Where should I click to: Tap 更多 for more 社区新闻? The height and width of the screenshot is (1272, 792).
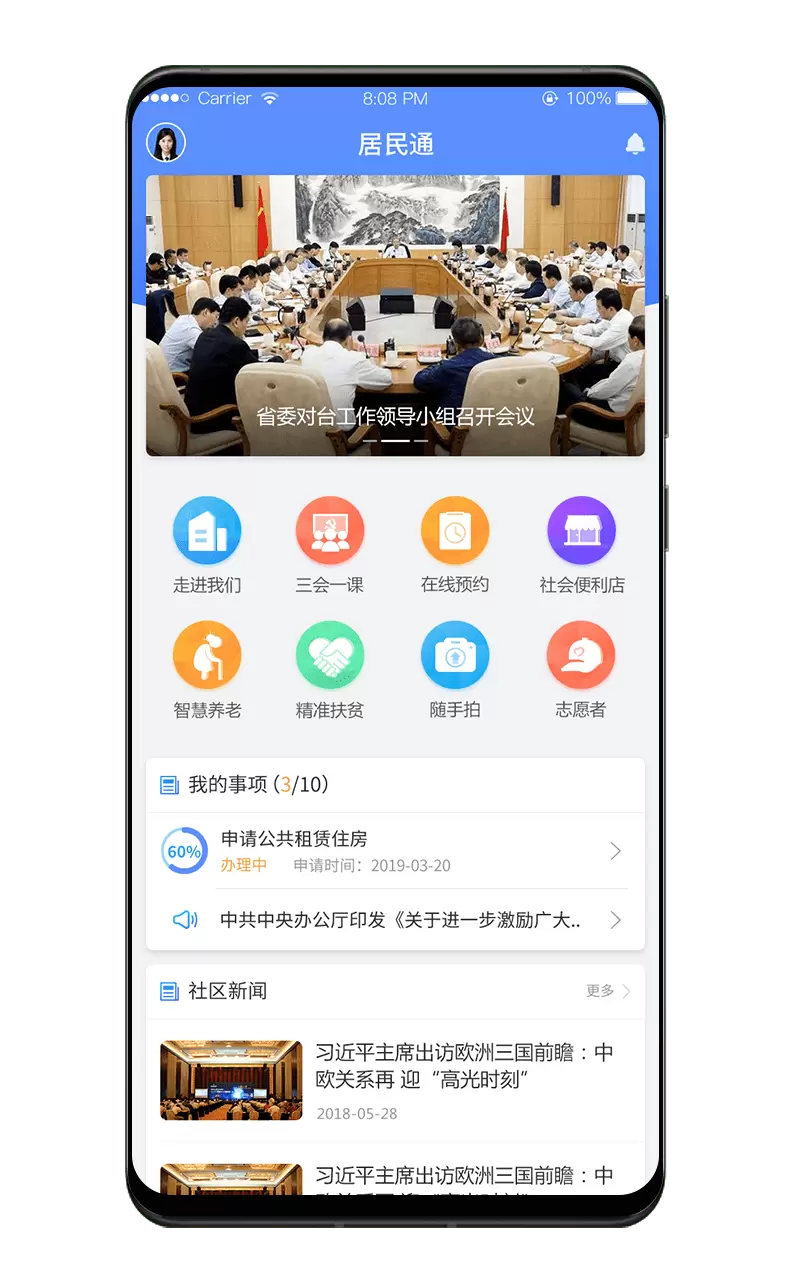click(607, 991)
